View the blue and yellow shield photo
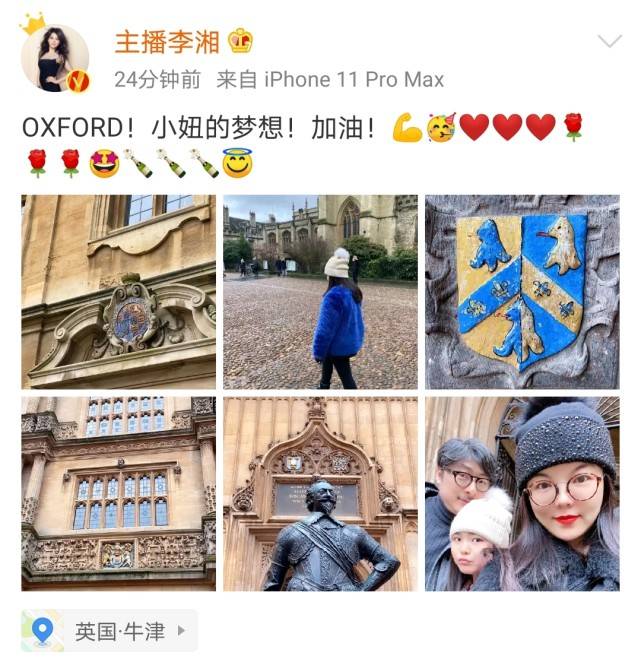 click(x=522, y=292)
